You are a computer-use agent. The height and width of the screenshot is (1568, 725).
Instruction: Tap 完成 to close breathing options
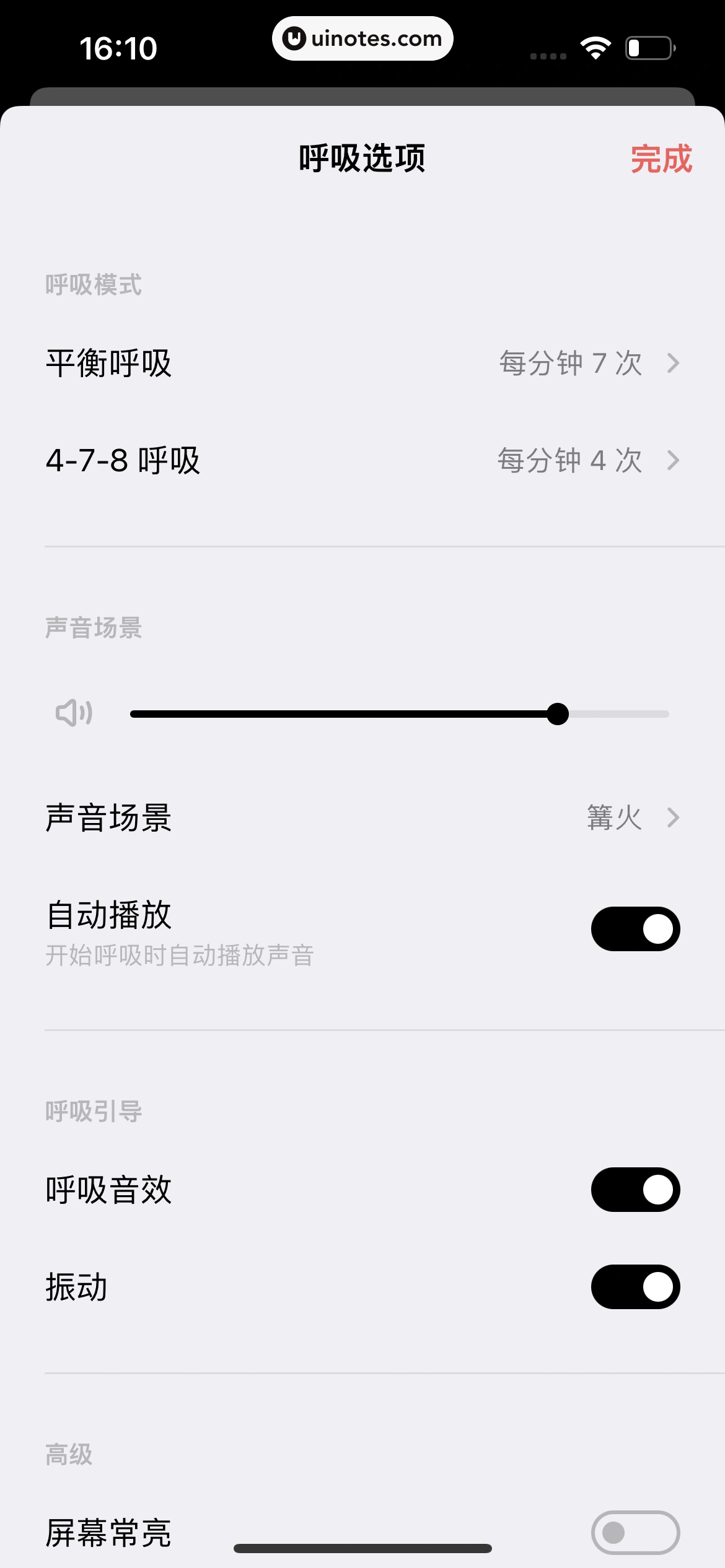[x=661, y=159]
